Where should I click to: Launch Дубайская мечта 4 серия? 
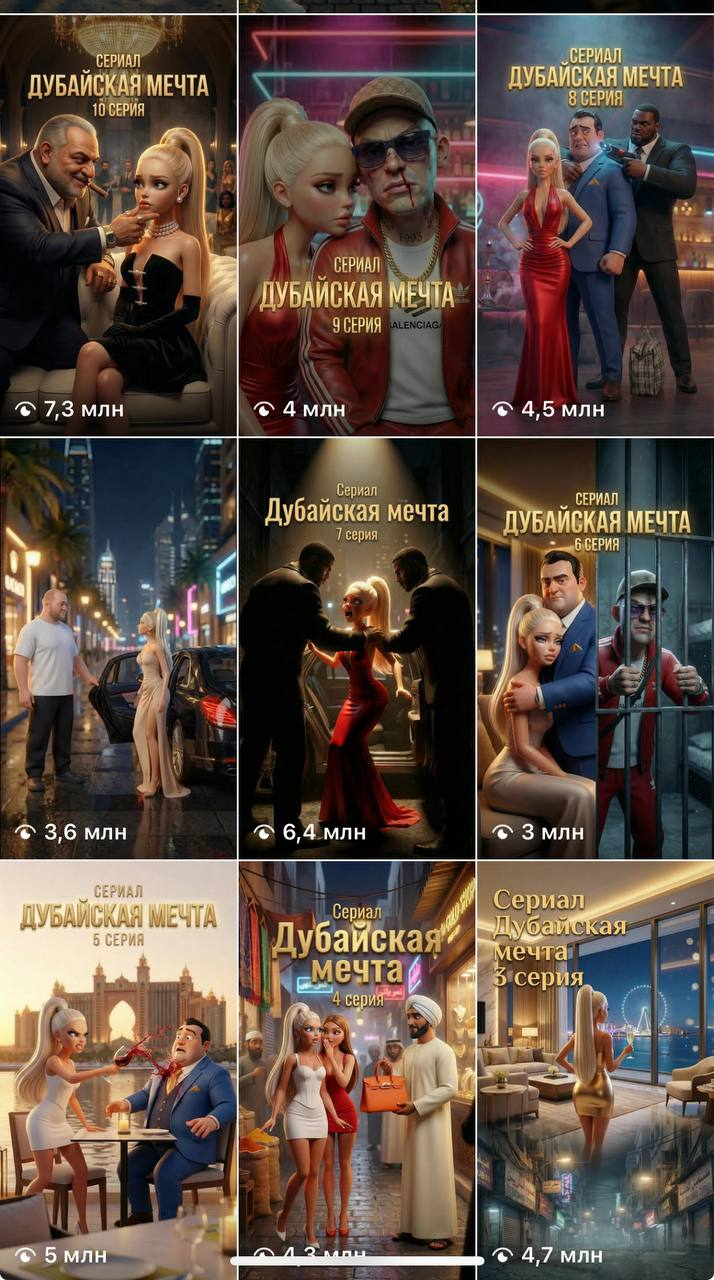point(356,1060)
